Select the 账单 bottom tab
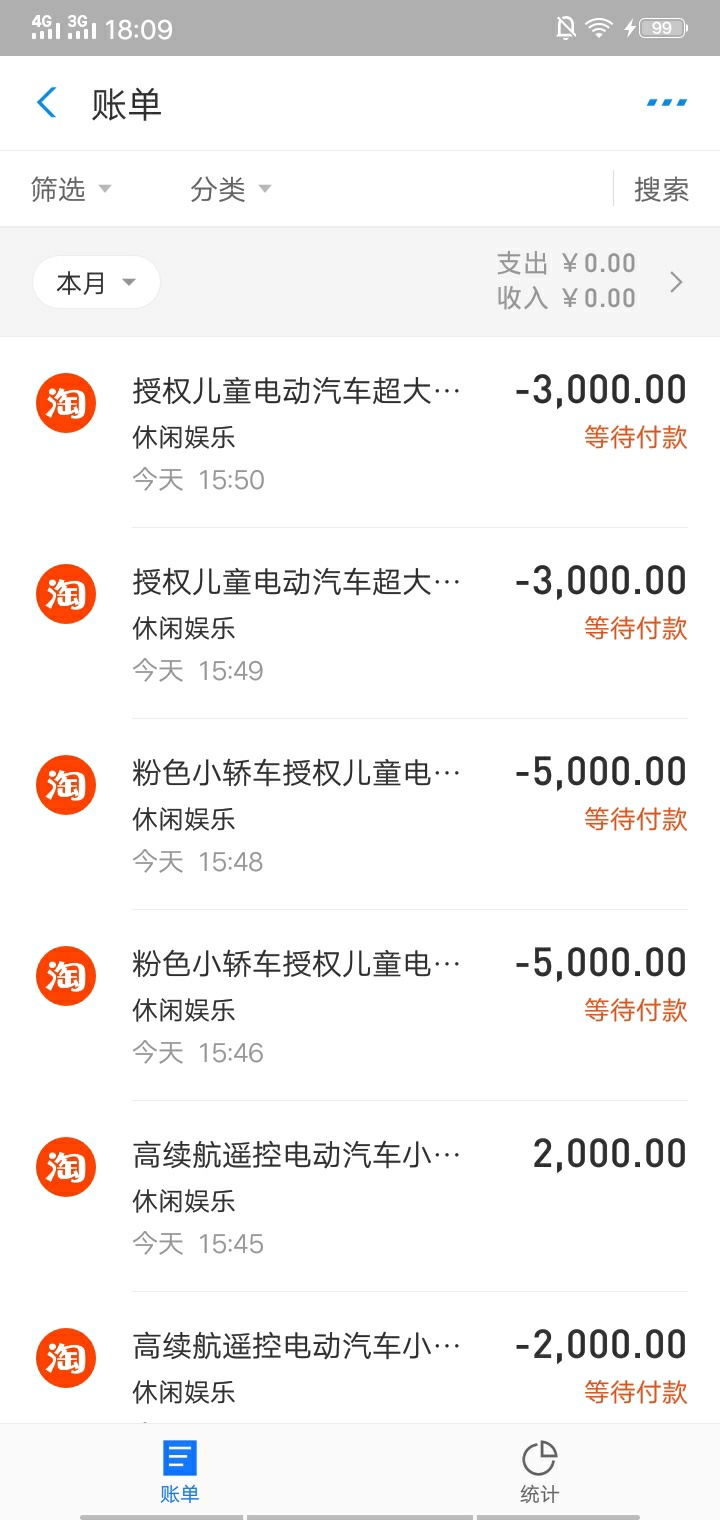The image size is (720, 1520). click(180, 1471)
